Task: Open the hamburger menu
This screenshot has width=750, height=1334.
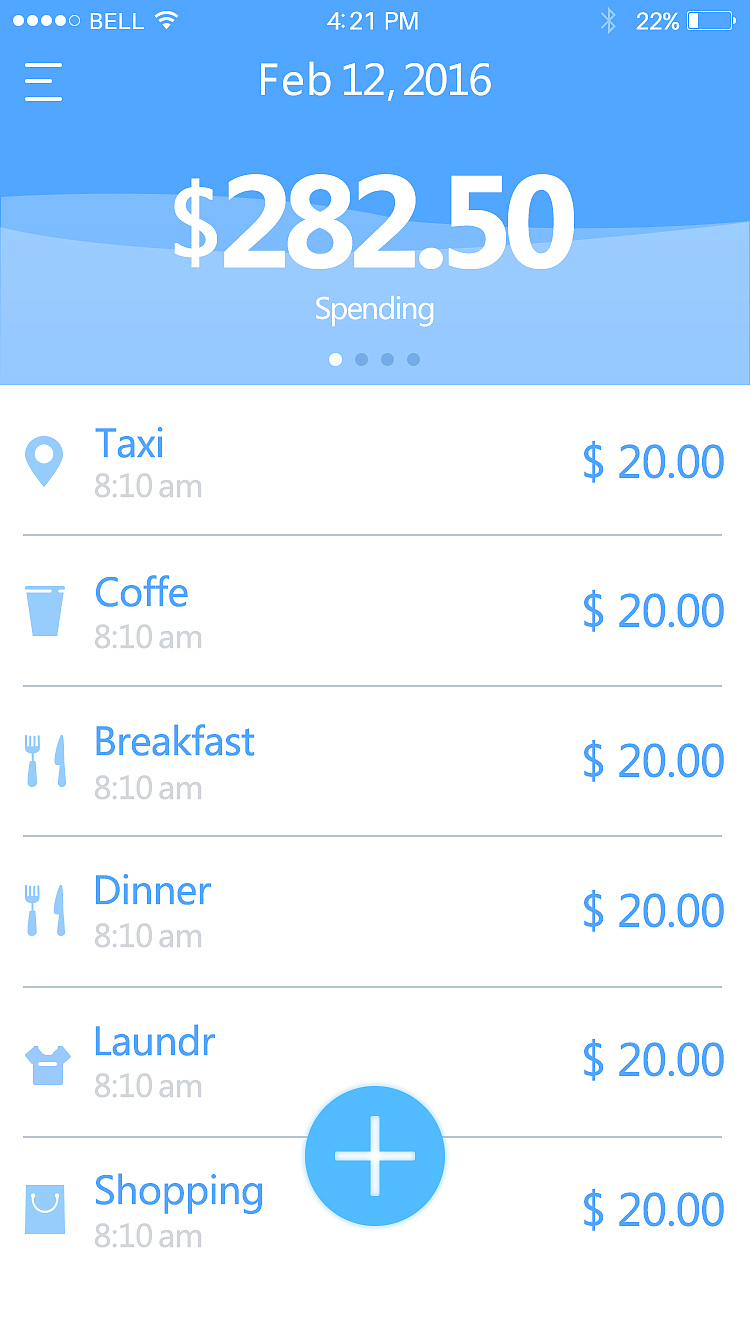Action: coord(44,82)
